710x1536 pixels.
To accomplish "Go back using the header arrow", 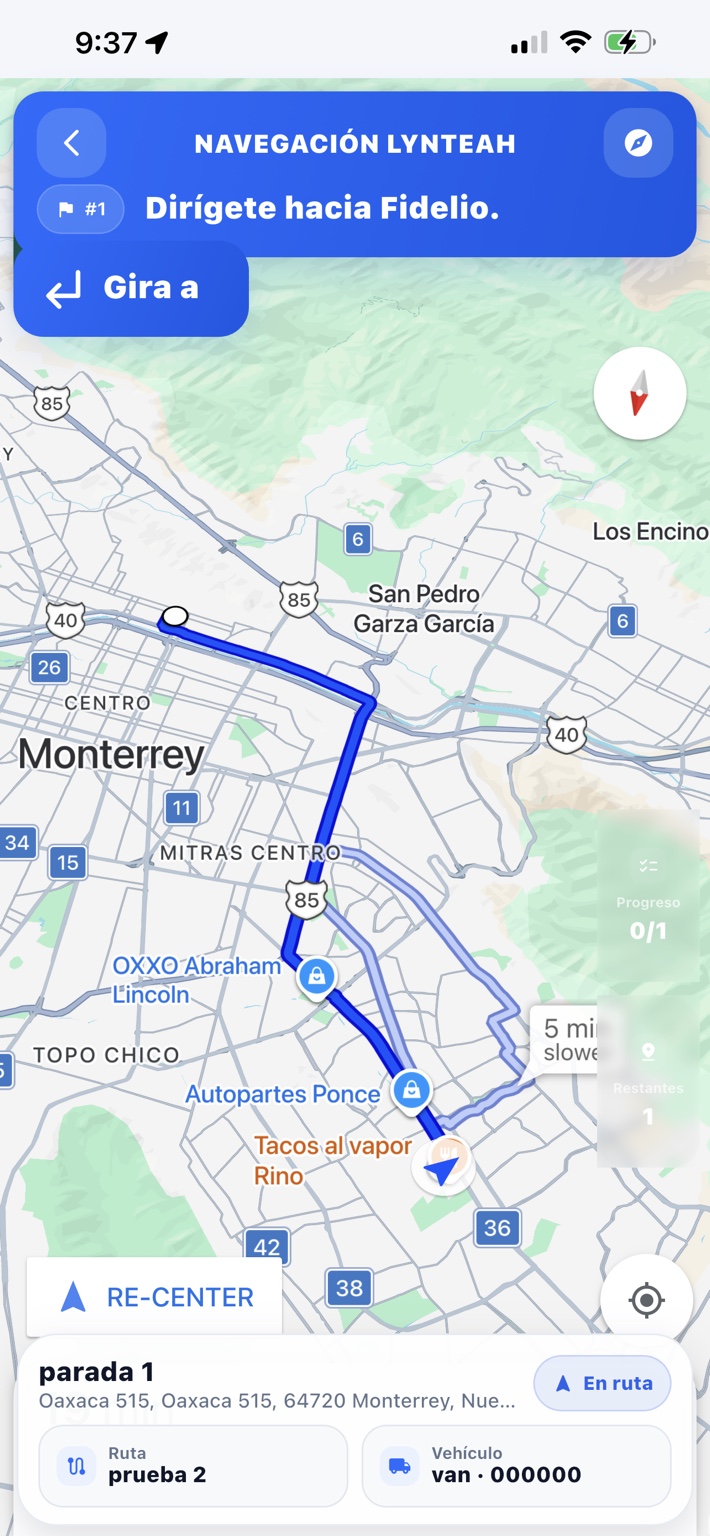I will click(x=71, y=143).
